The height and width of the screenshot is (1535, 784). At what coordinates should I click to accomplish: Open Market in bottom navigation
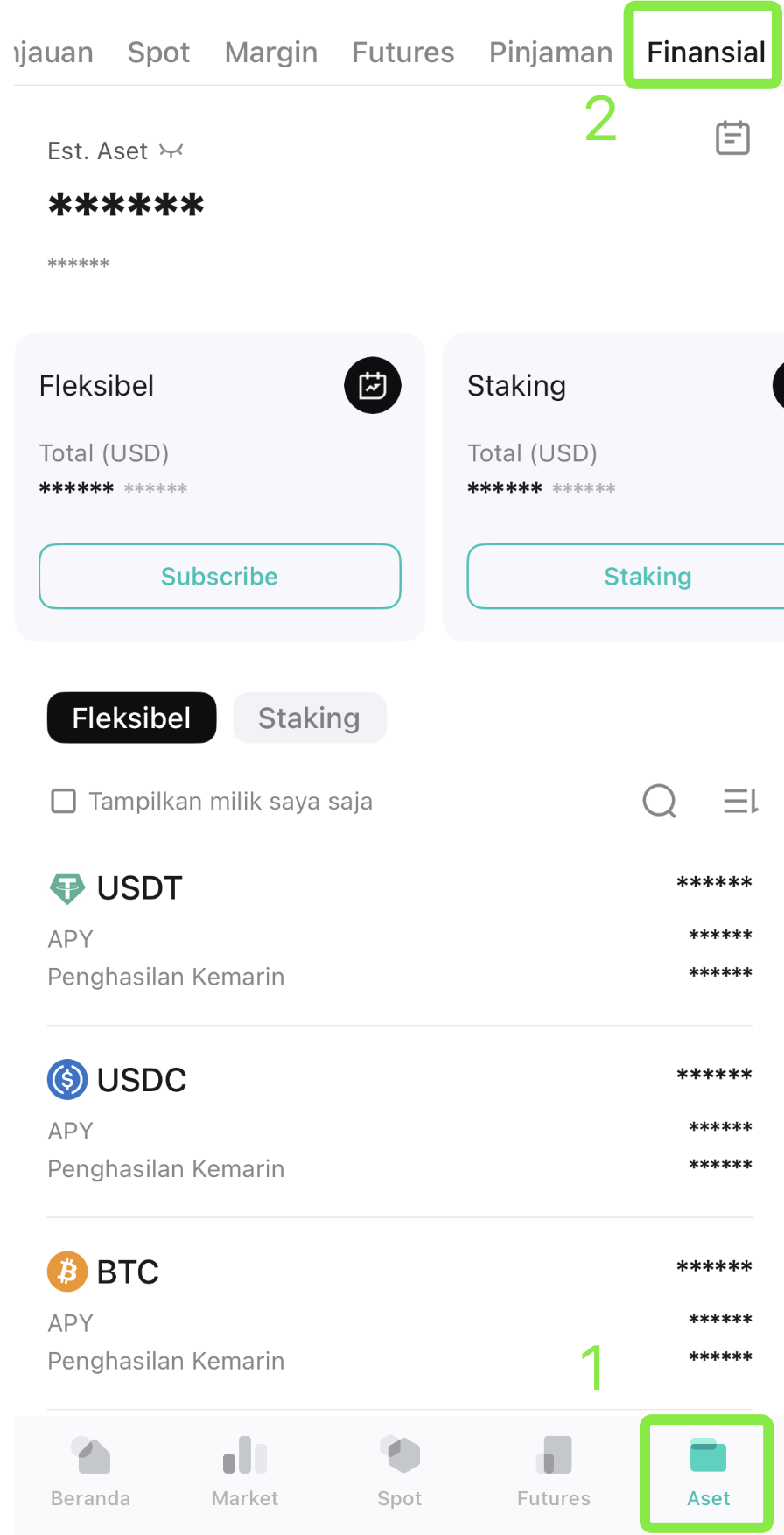coord(245,1472)
